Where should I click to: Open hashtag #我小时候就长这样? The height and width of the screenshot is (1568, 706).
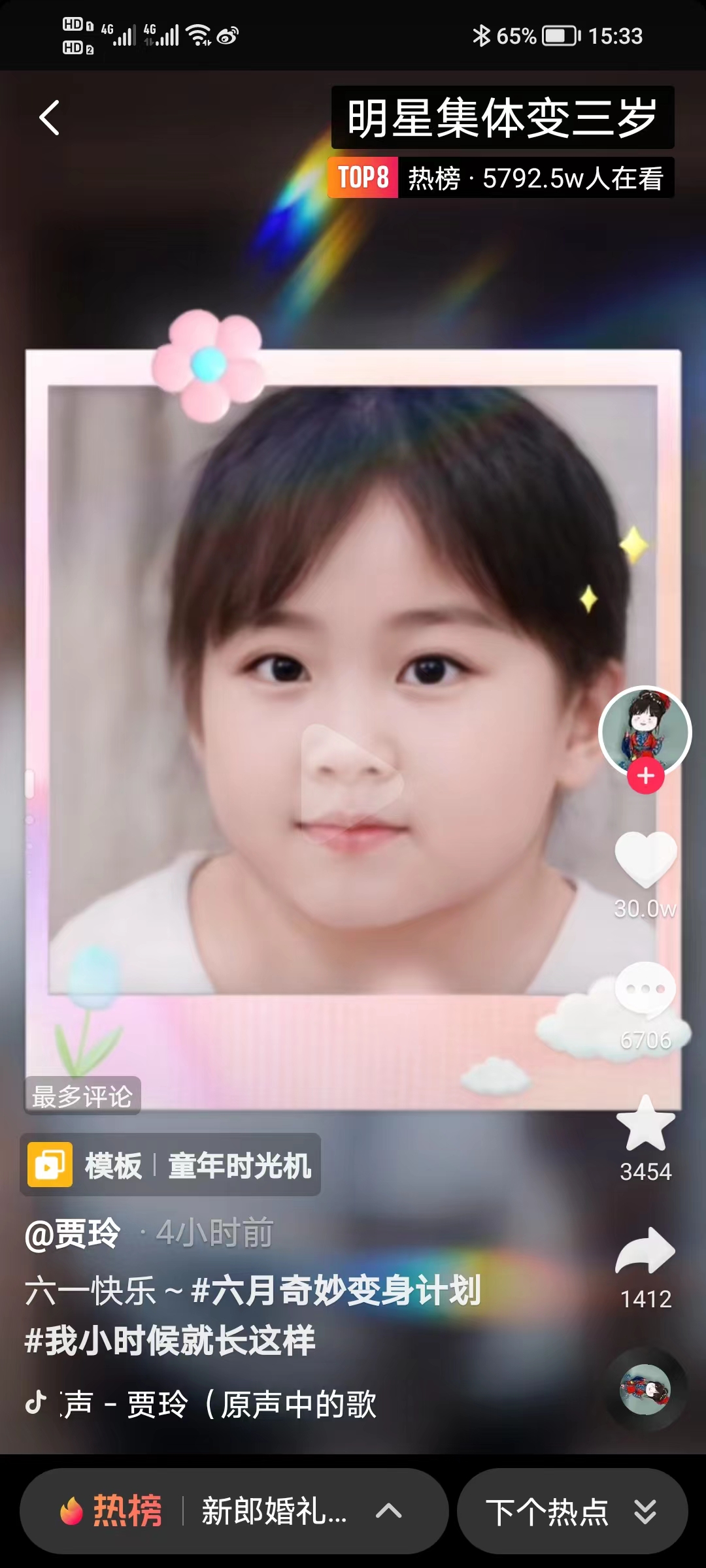[x=170, y=1340]
